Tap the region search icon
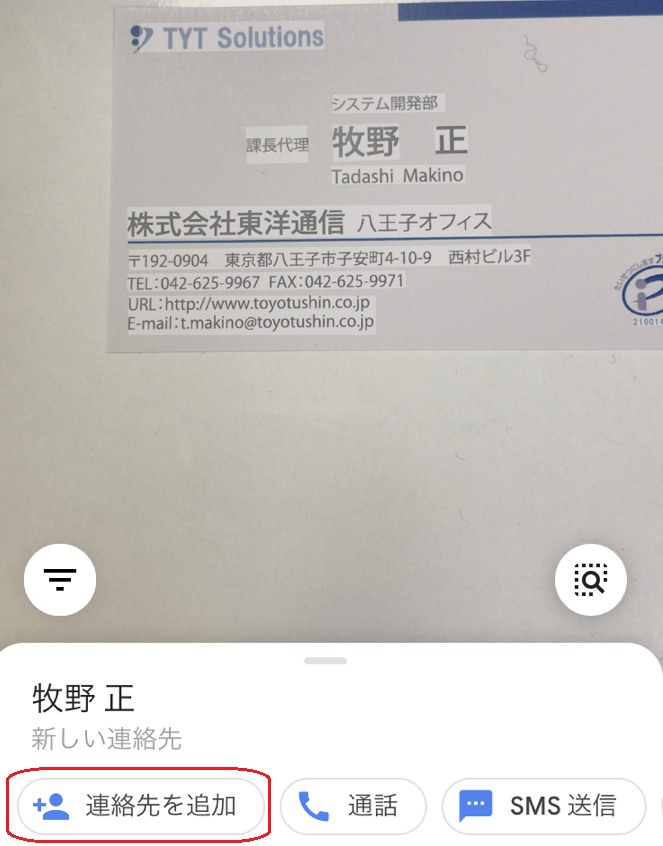 (x=591, y=579)
